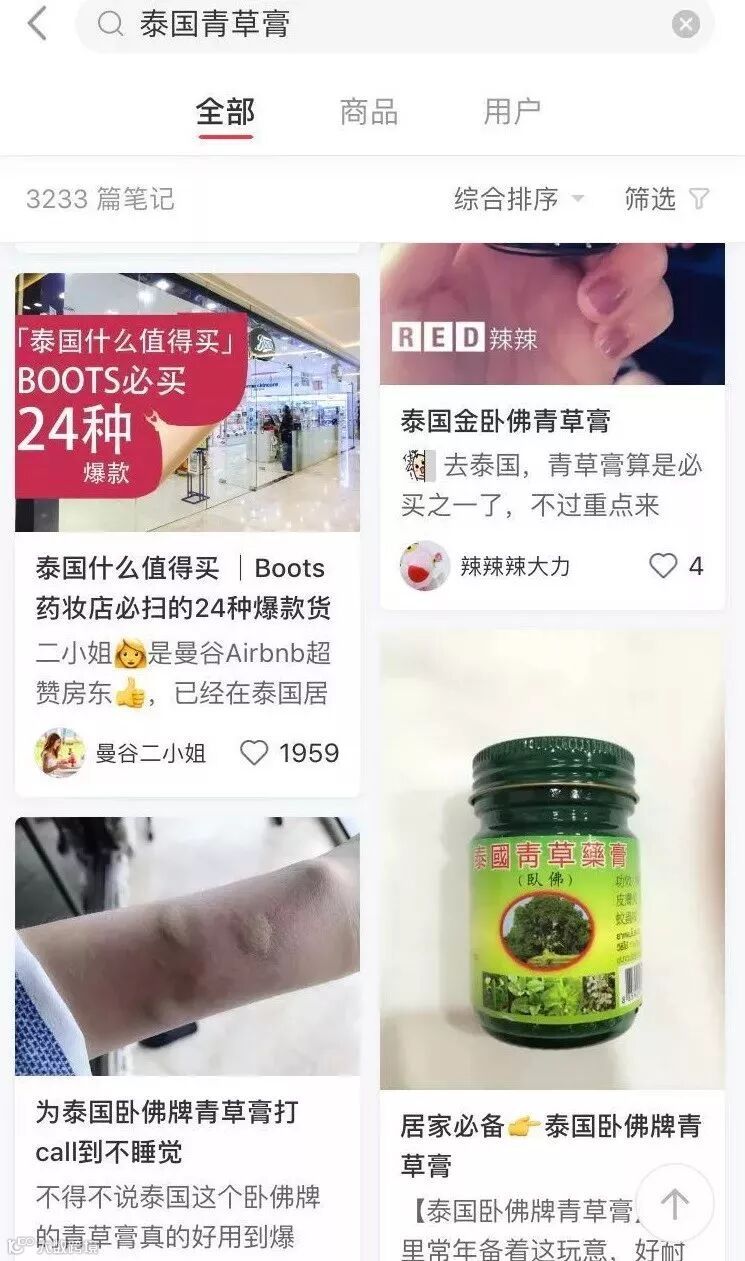The height and width of the screenshot is (1261, 745).
Task: Go back with the top-left arrow
Action: pyautogui.click(x=37, y=24)
